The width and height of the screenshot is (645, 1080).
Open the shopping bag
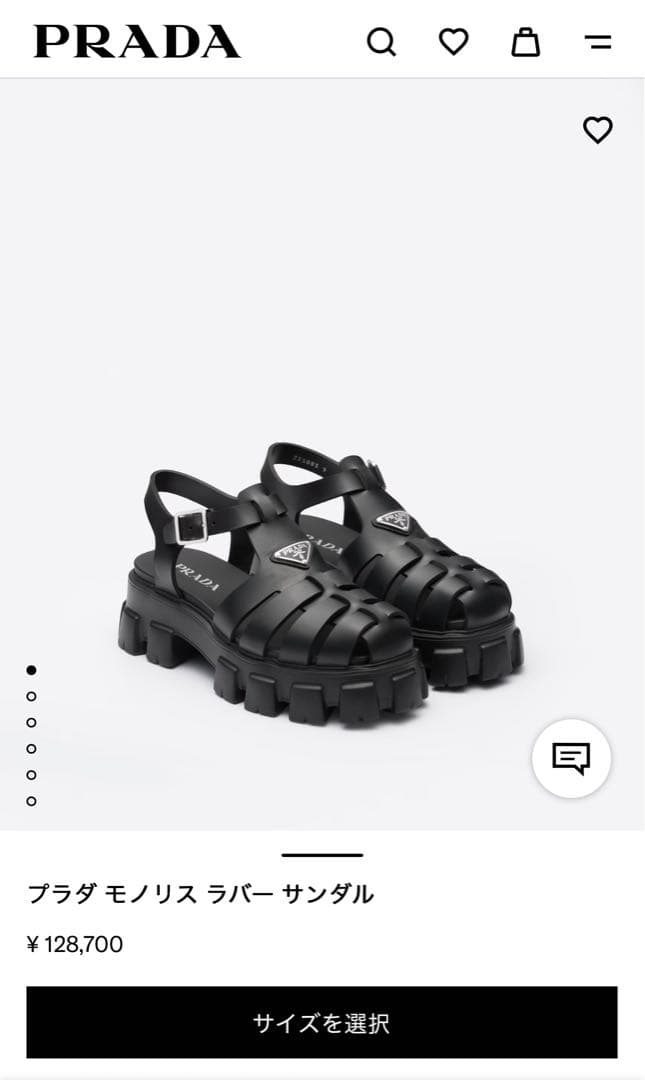[526, 42]
